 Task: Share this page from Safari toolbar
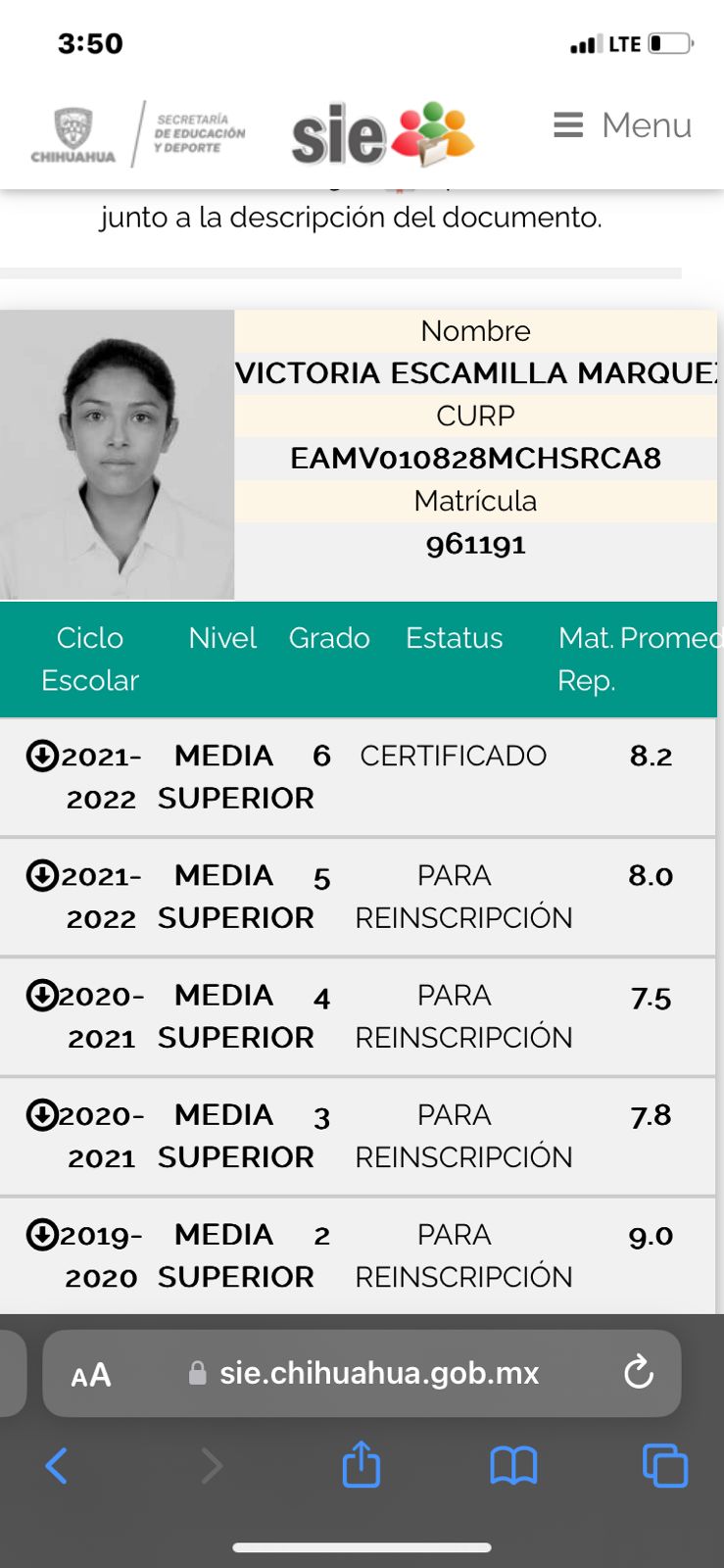point(361,1464)
